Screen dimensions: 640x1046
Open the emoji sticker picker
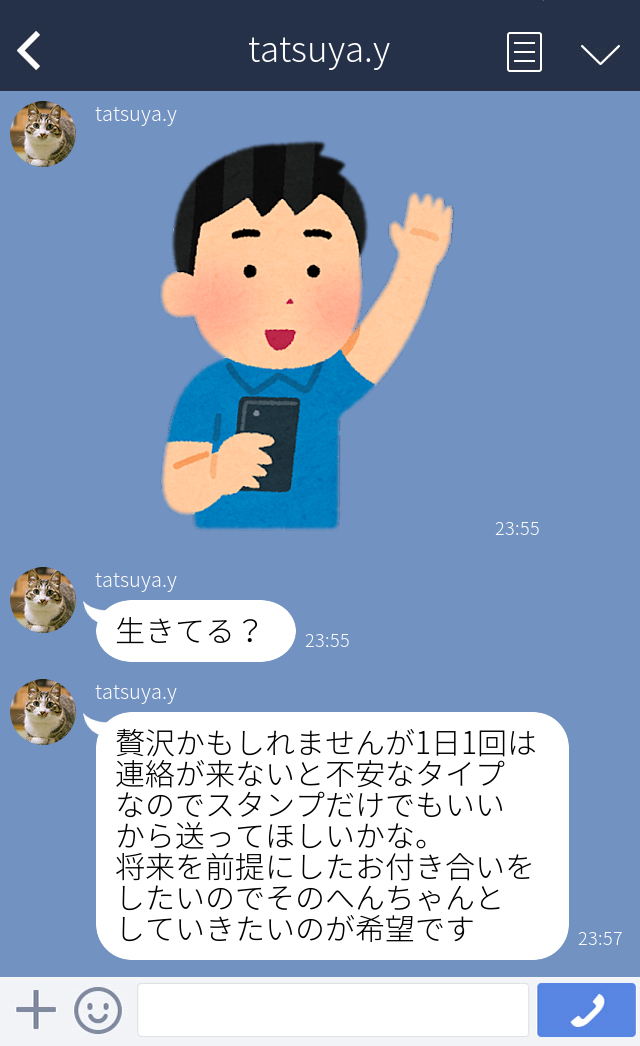pos(98,1010)
